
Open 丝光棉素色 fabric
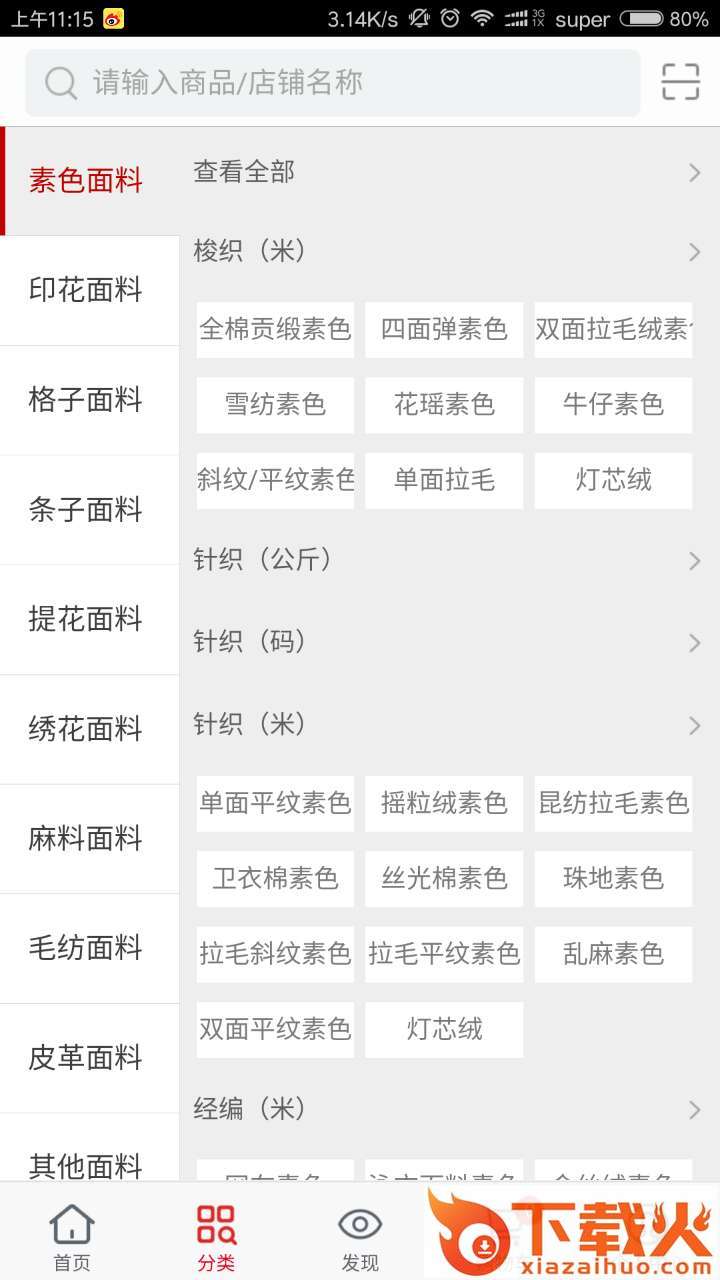pyautogui.click(x=444, y=879)
